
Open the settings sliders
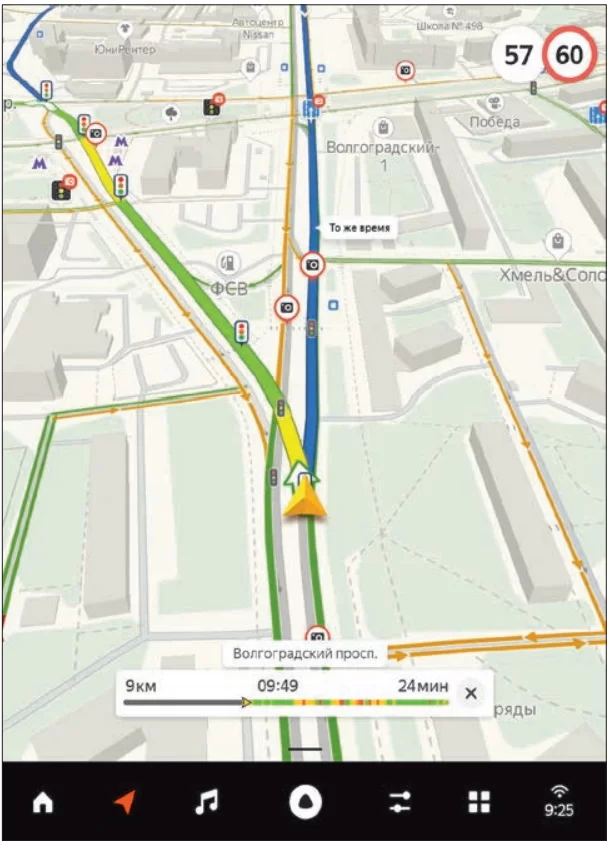pos(400,802)
